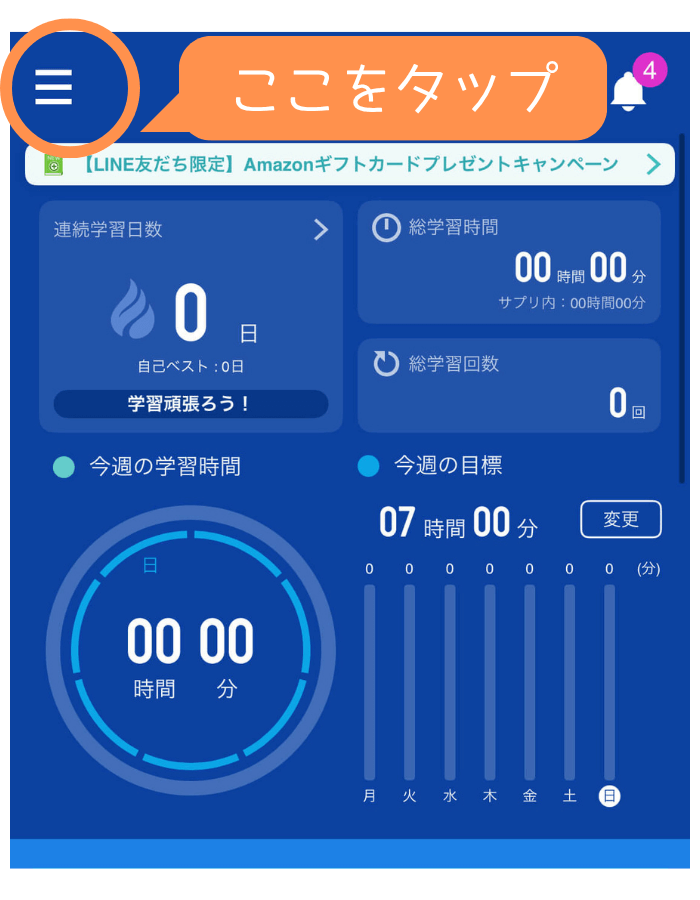Tap 変更 to change weekly goal
This screenshot has width=700, height=900.
[620, 520]
